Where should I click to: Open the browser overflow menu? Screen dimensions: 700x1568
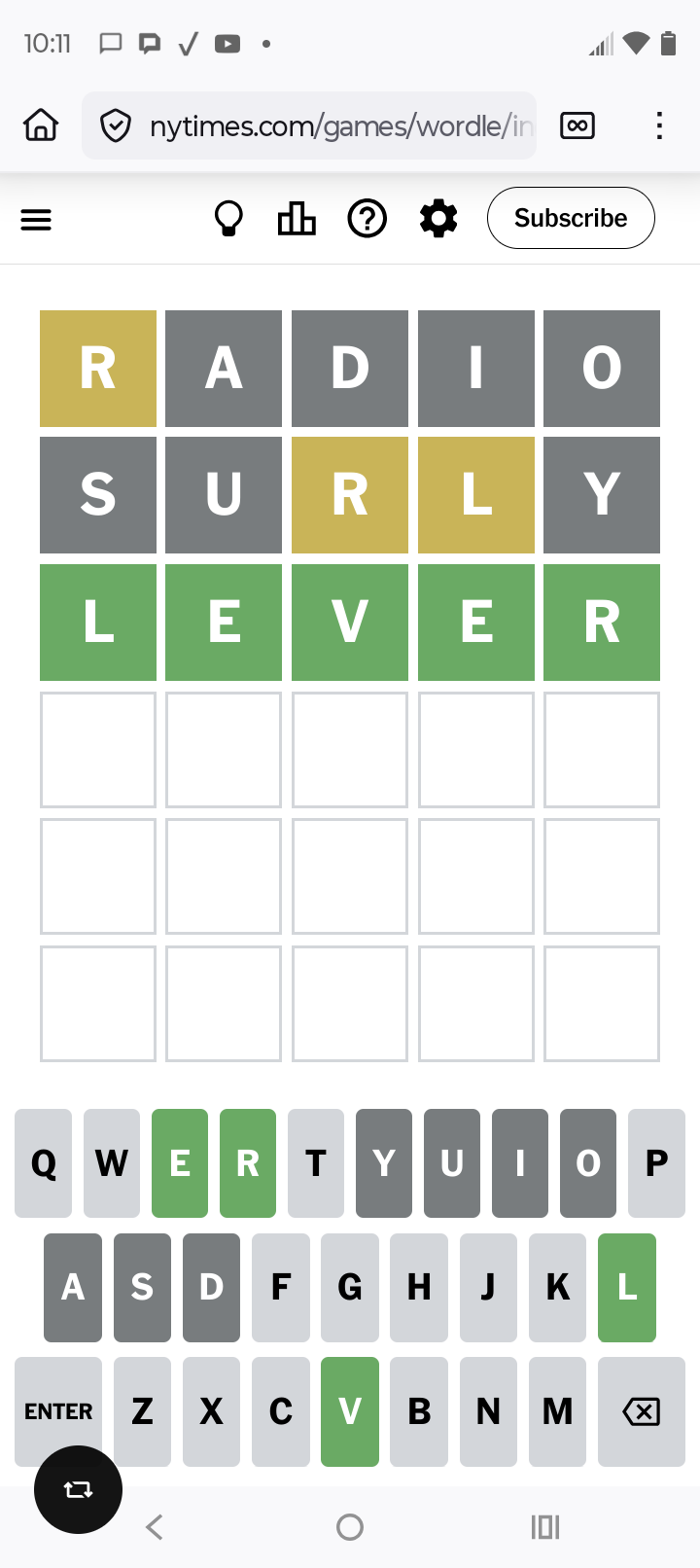[x=659, y=125]
